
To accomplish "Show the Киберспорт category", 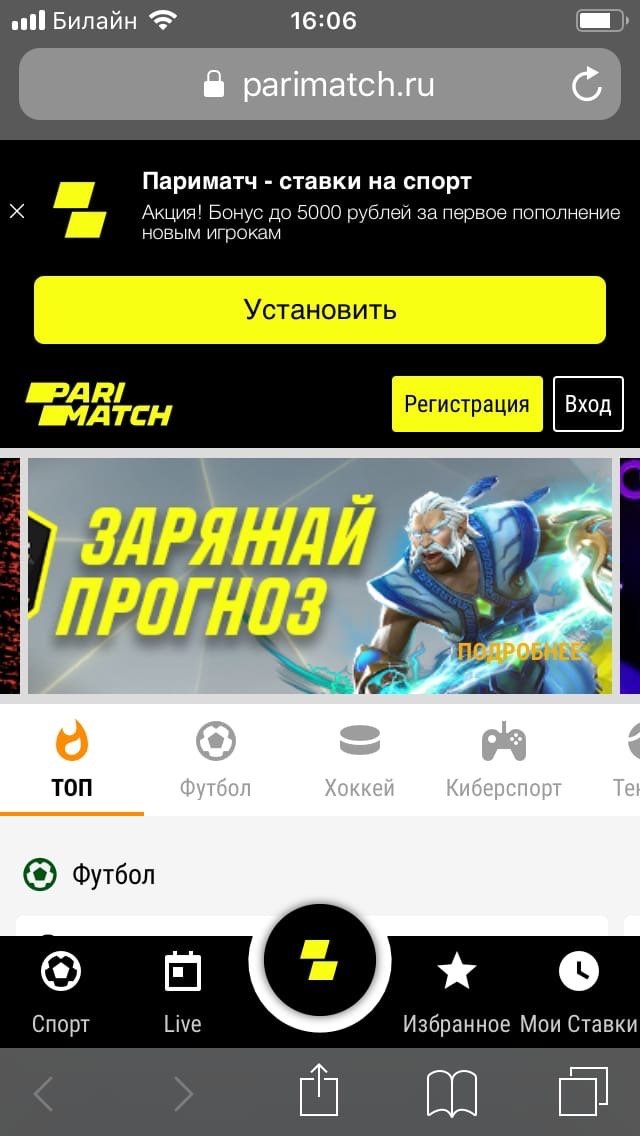I will tap(503, 759).
